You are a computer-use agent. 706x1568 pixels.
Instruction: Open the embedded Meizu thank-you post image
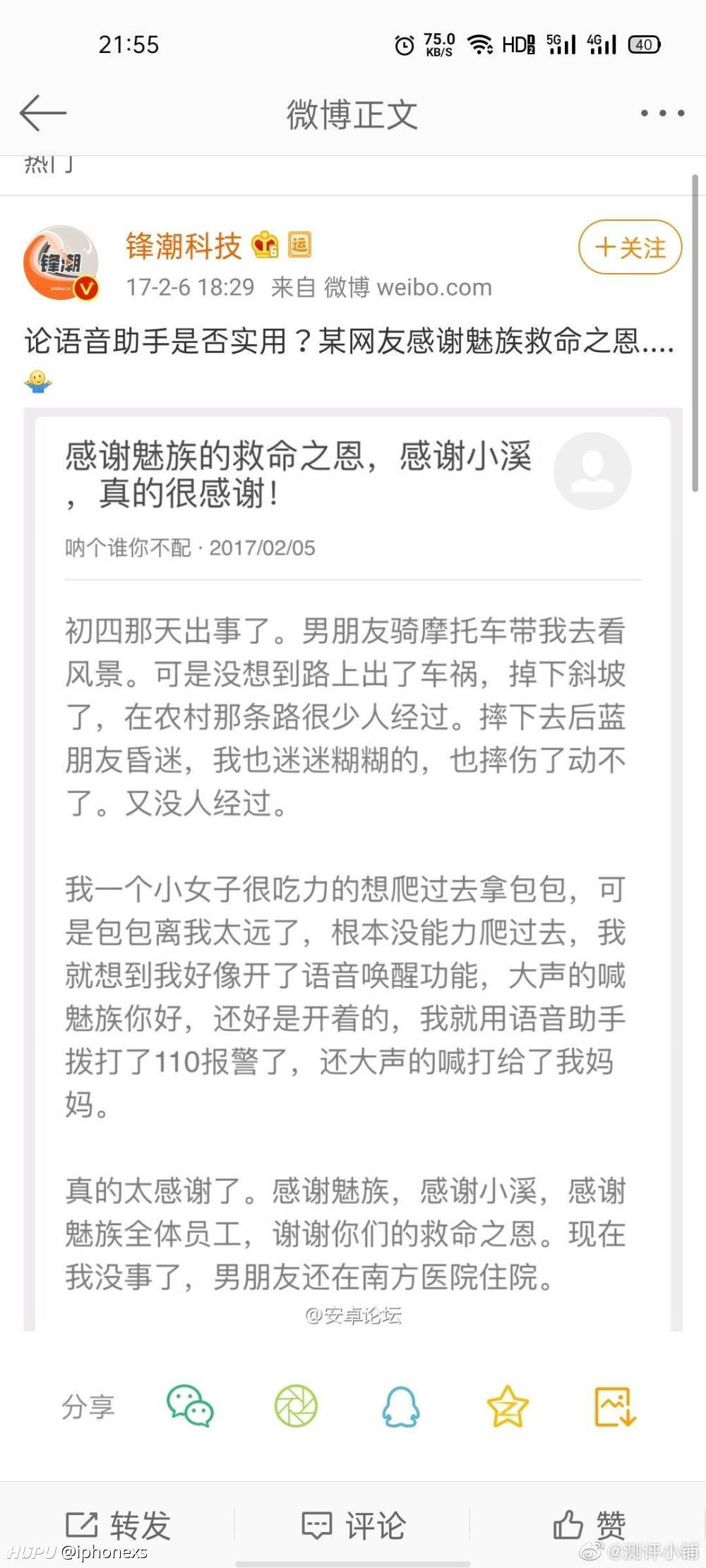pos(353,869)
